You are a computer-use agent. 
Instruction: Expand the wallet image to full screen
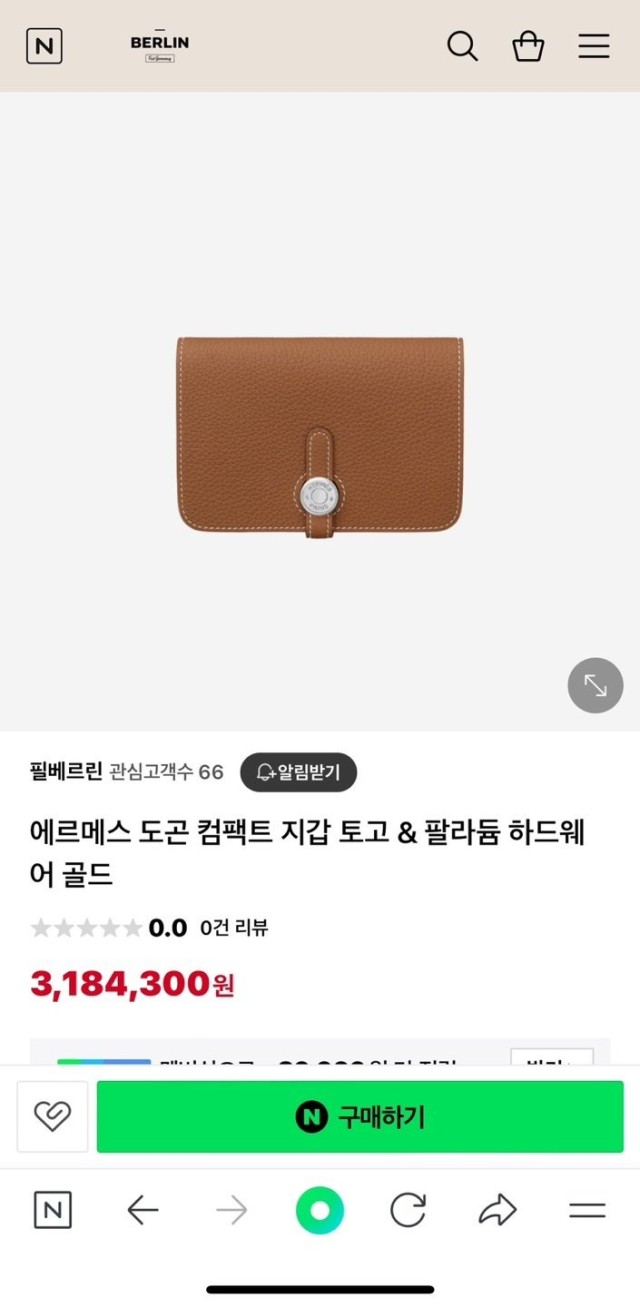595,685
